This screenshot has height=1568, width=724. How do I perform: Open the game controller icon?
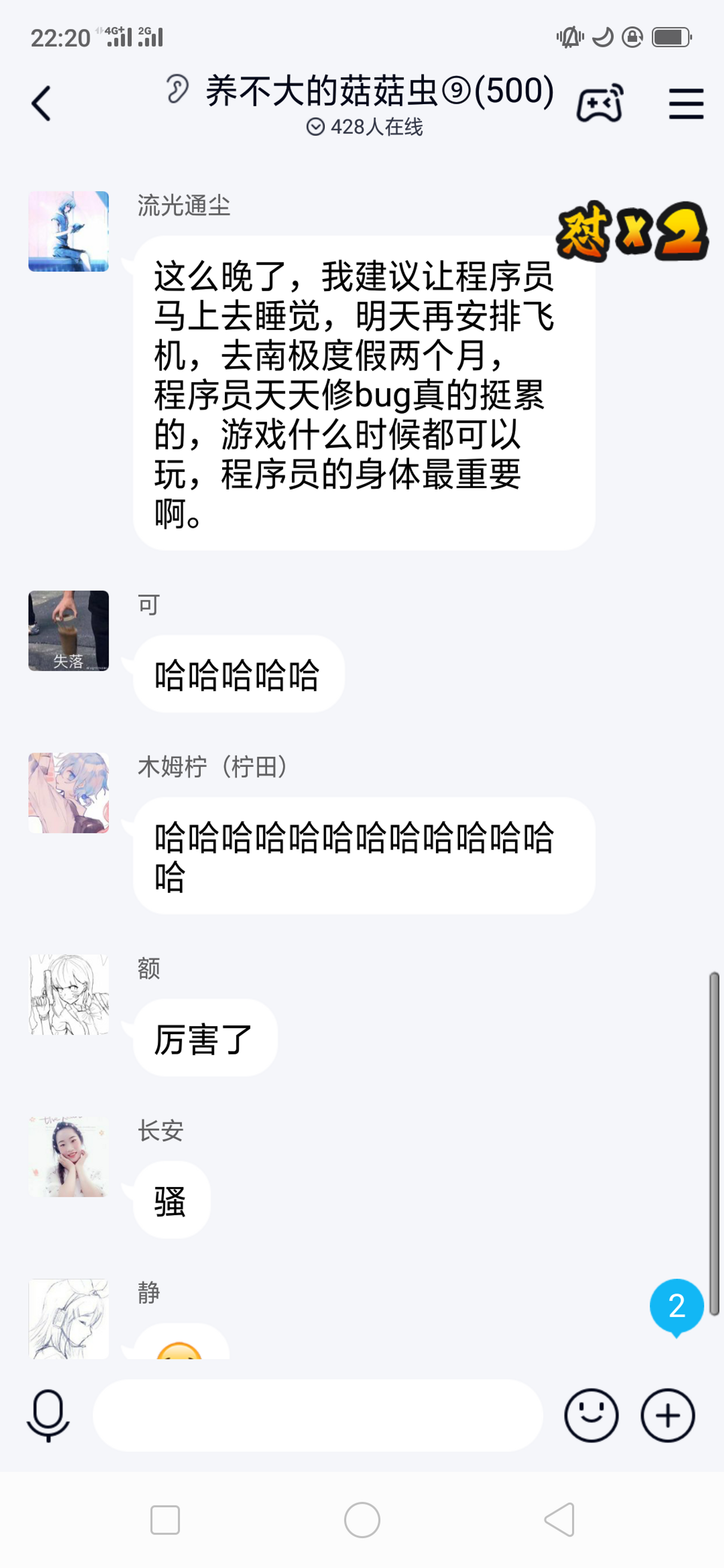600,103
